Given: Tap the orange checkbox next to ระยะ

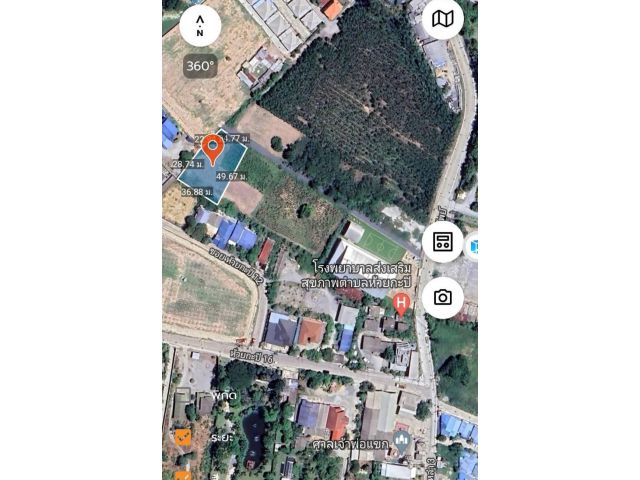Looking at the screenshot, I should pyautogui.click(x=183, y=474).
